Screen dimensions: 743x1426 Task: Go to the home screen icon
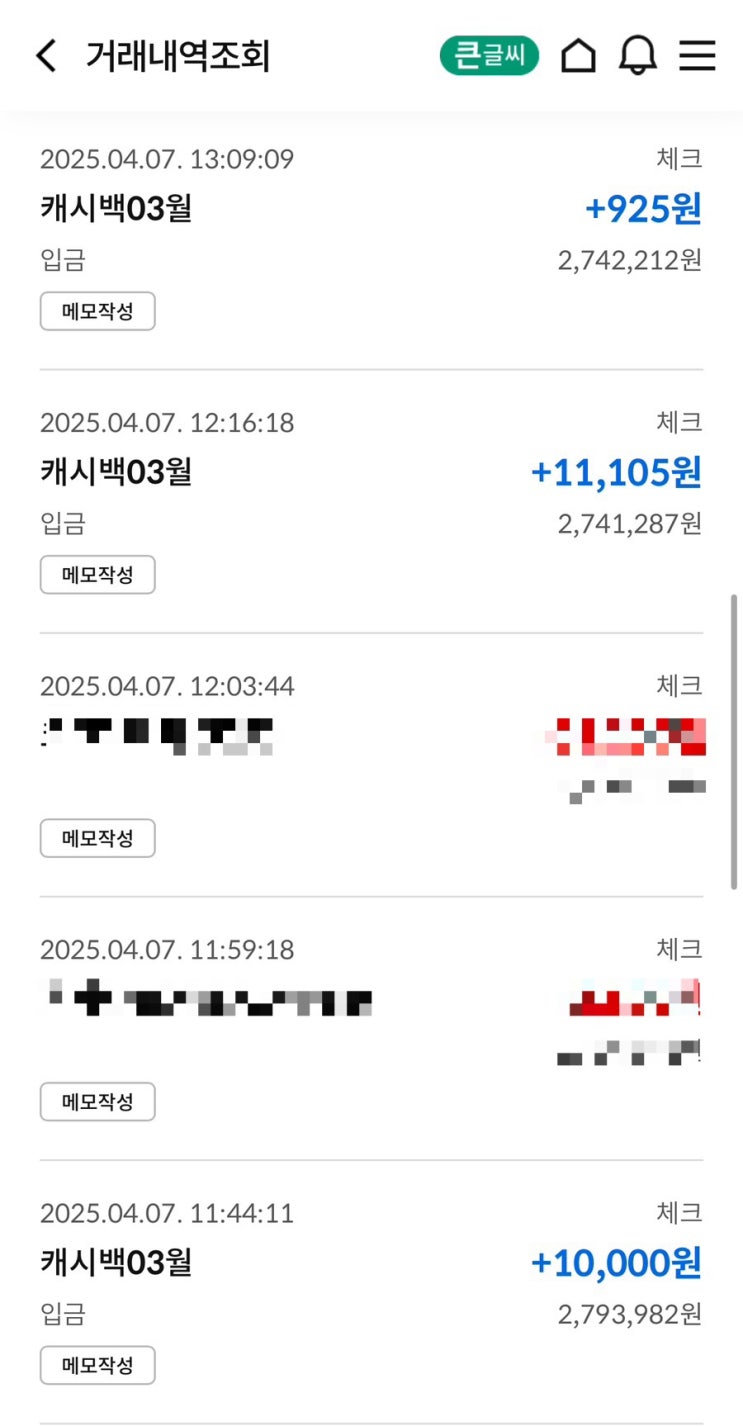[x=578, y=56]
